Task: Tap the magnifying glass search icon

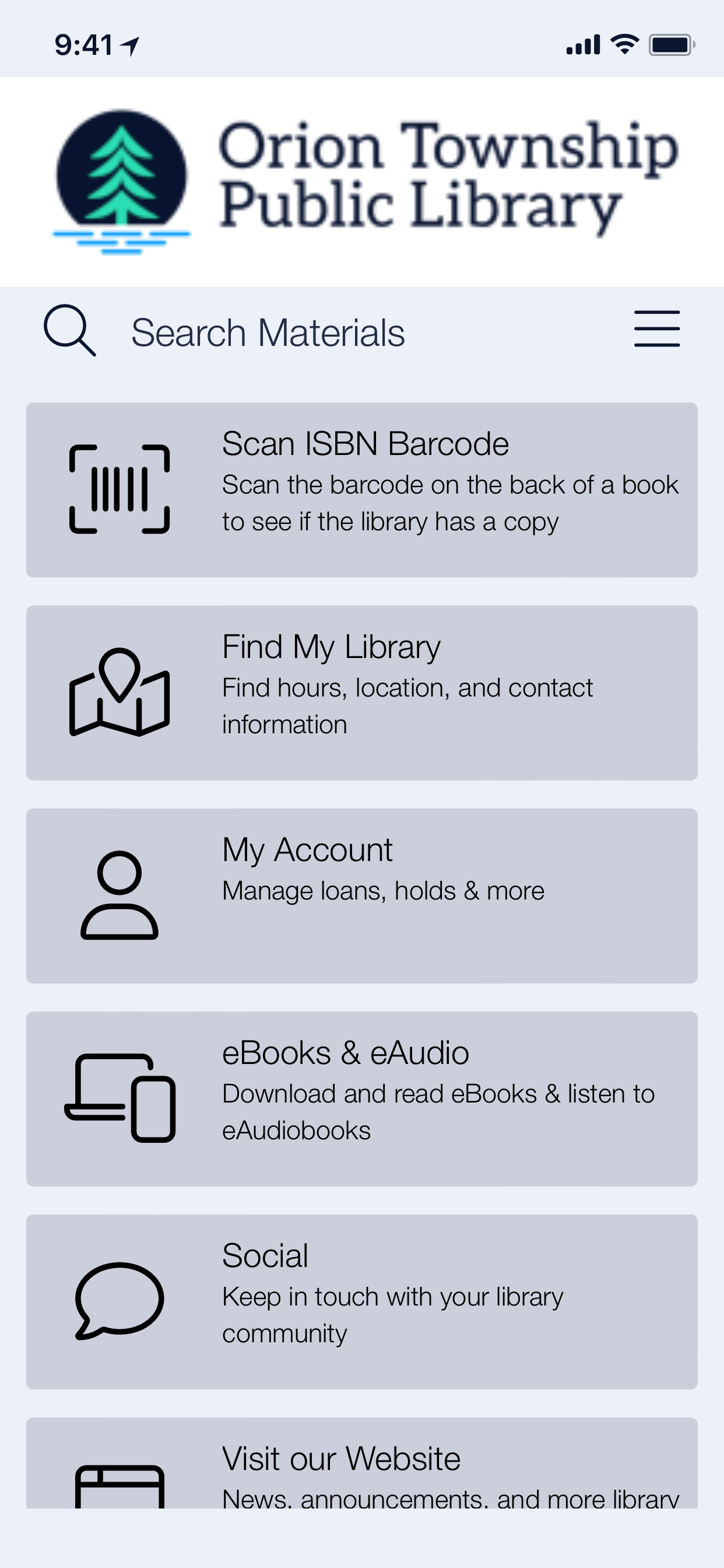Action: coord(69,331)
